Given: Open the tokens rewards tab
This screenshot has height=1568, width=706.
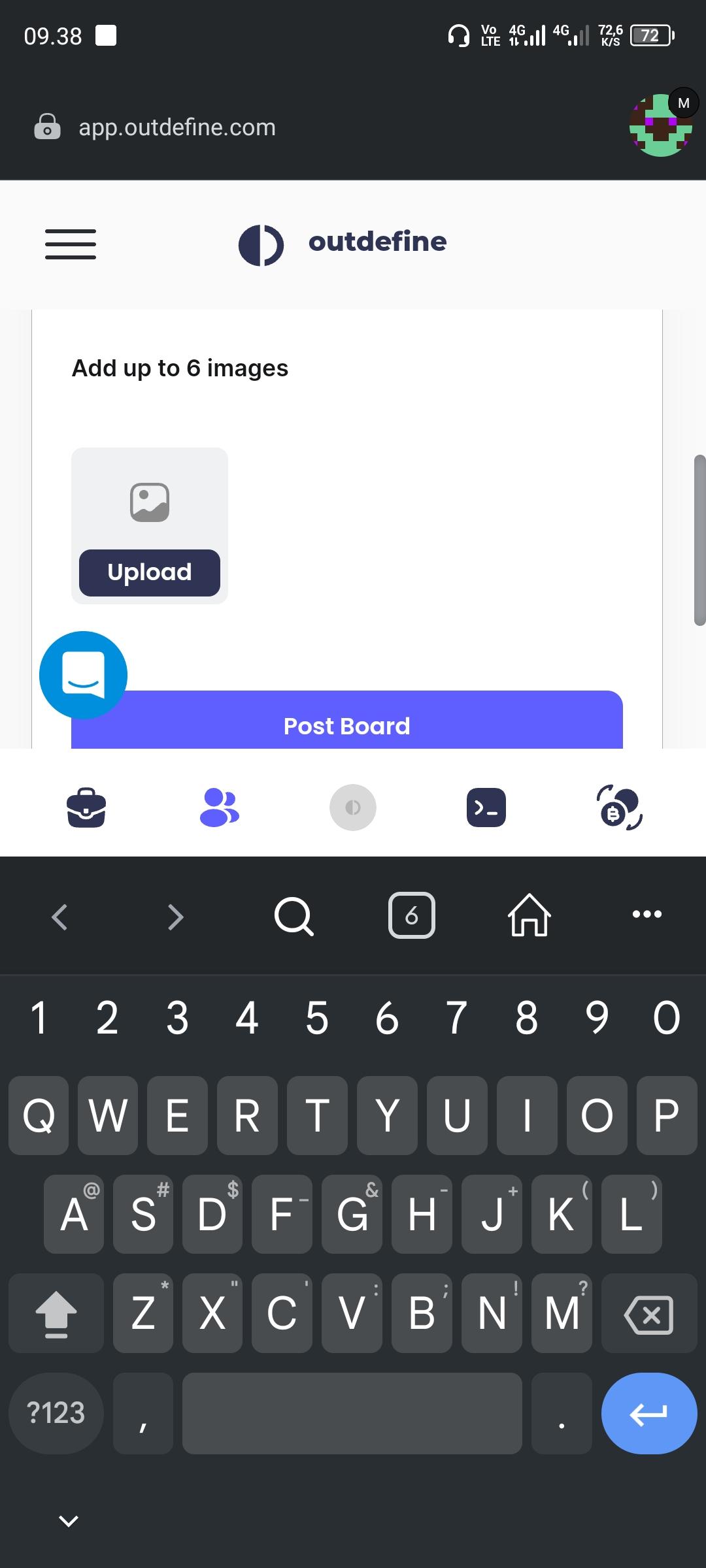Looking at the screenshot, I should click(x=619, y=808).
